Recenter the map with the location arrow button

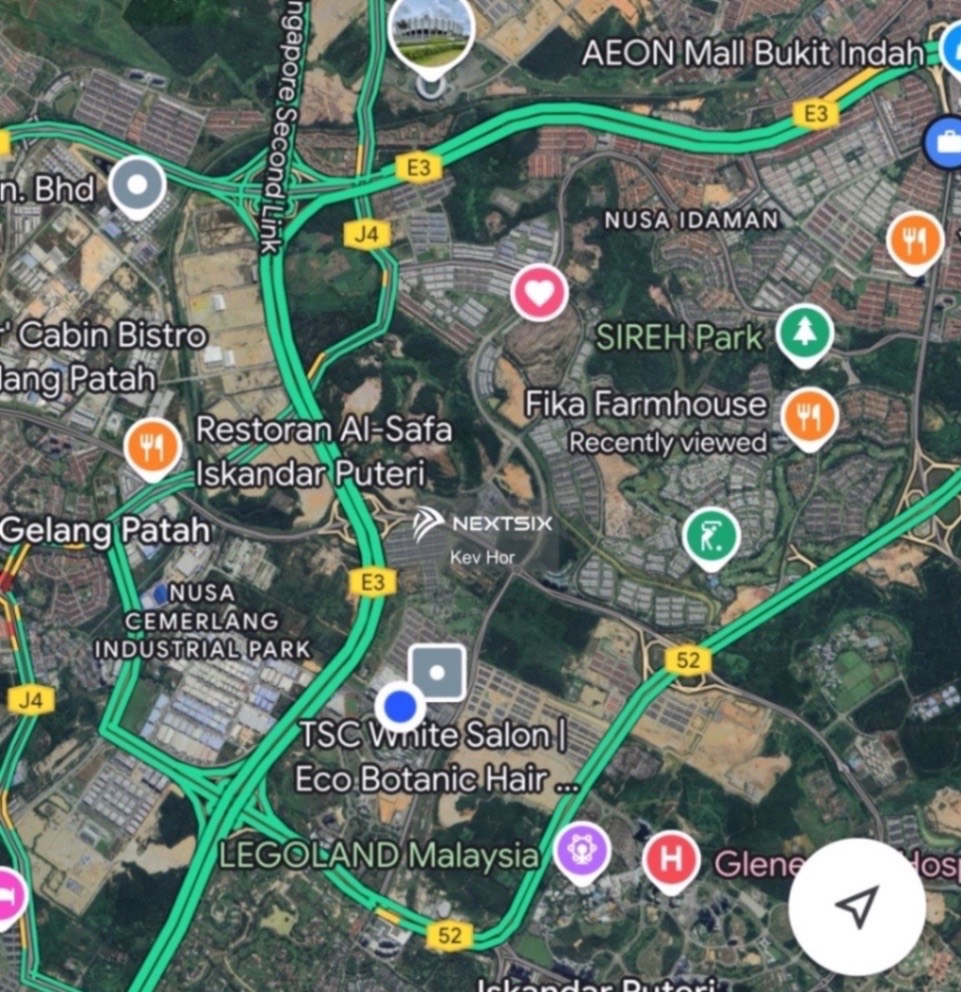(856, 906)
